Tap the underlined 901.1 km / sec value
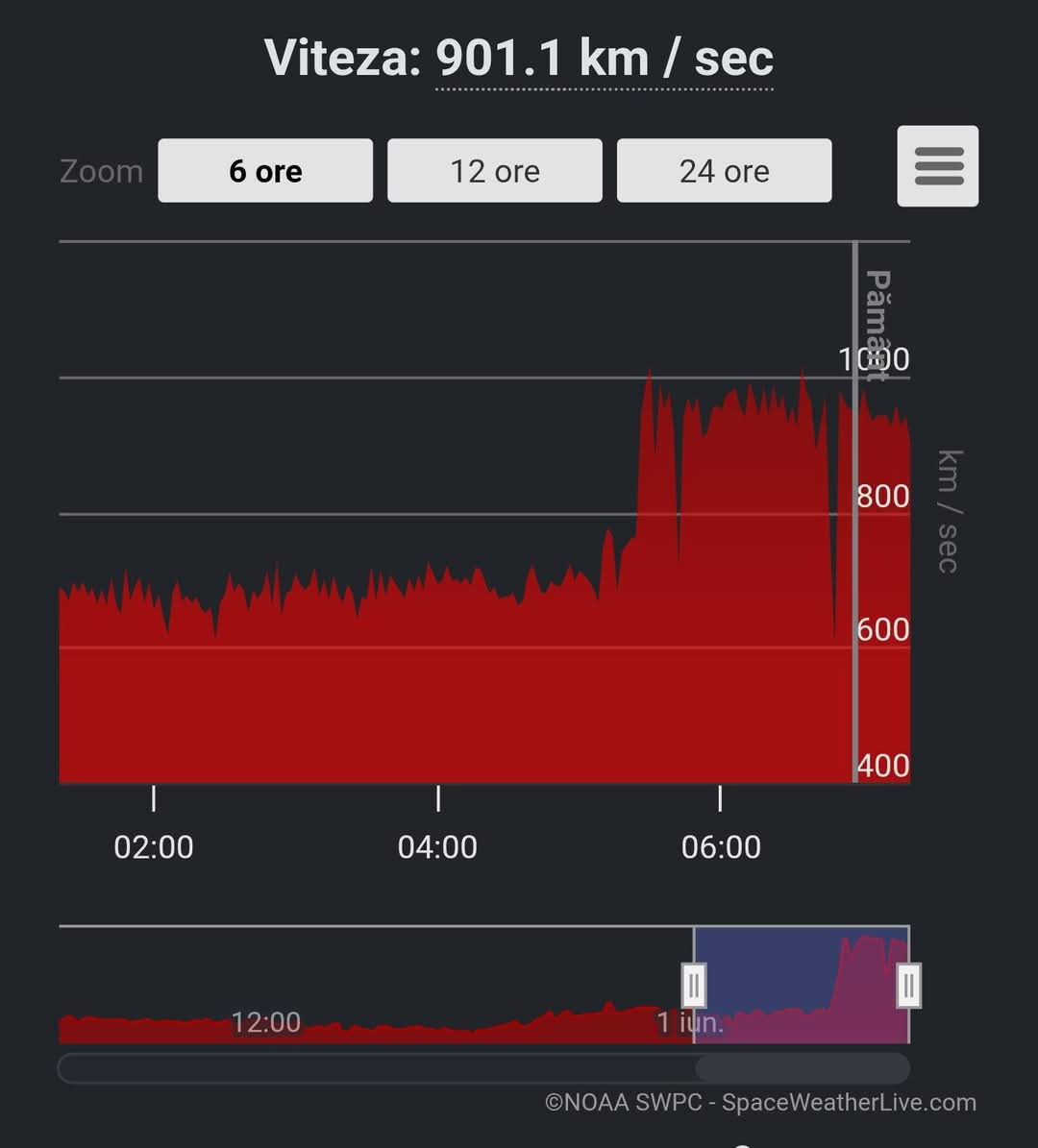Image resolution: width=1038 pixels, height=1148 pixels. point(605,59)
